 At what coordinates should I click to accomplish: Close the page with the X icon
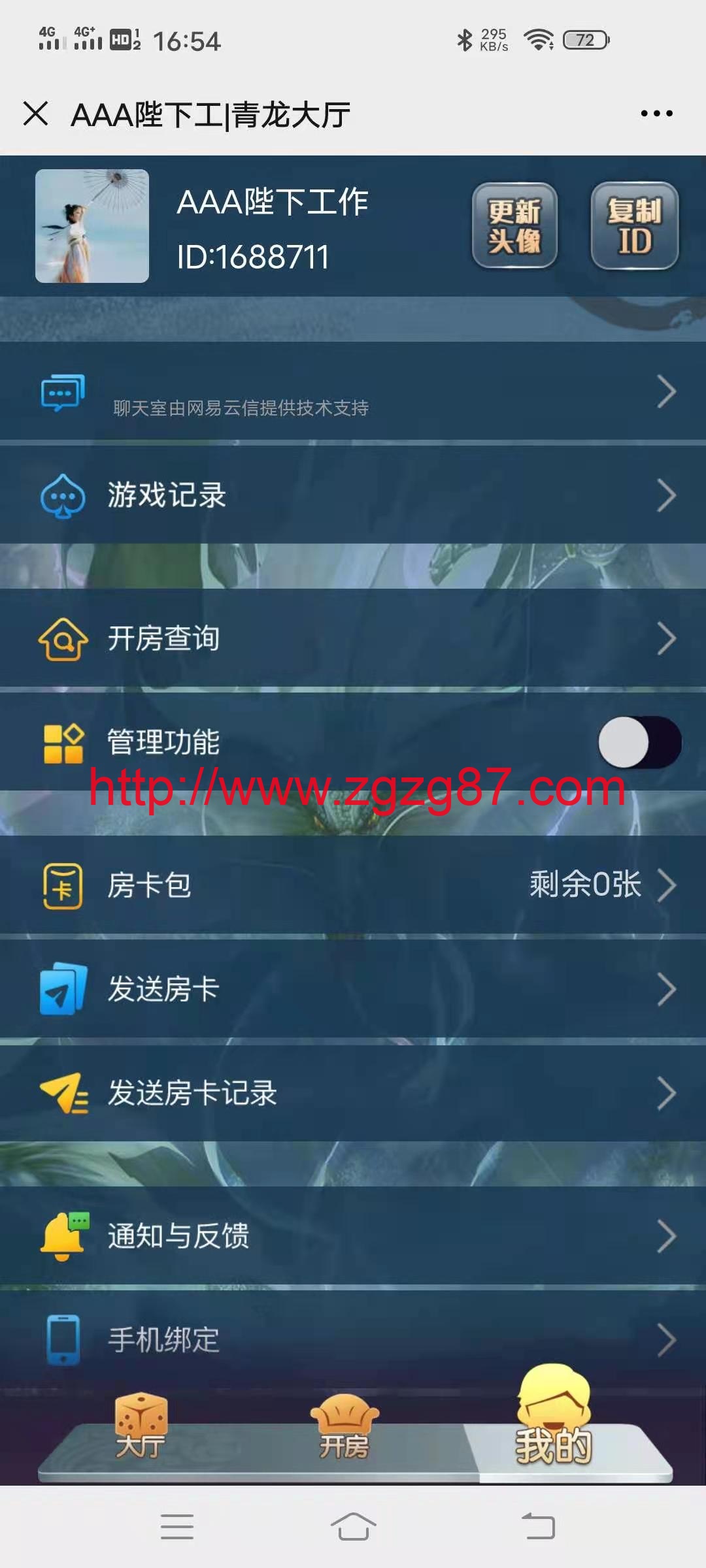tap(36, 114)
